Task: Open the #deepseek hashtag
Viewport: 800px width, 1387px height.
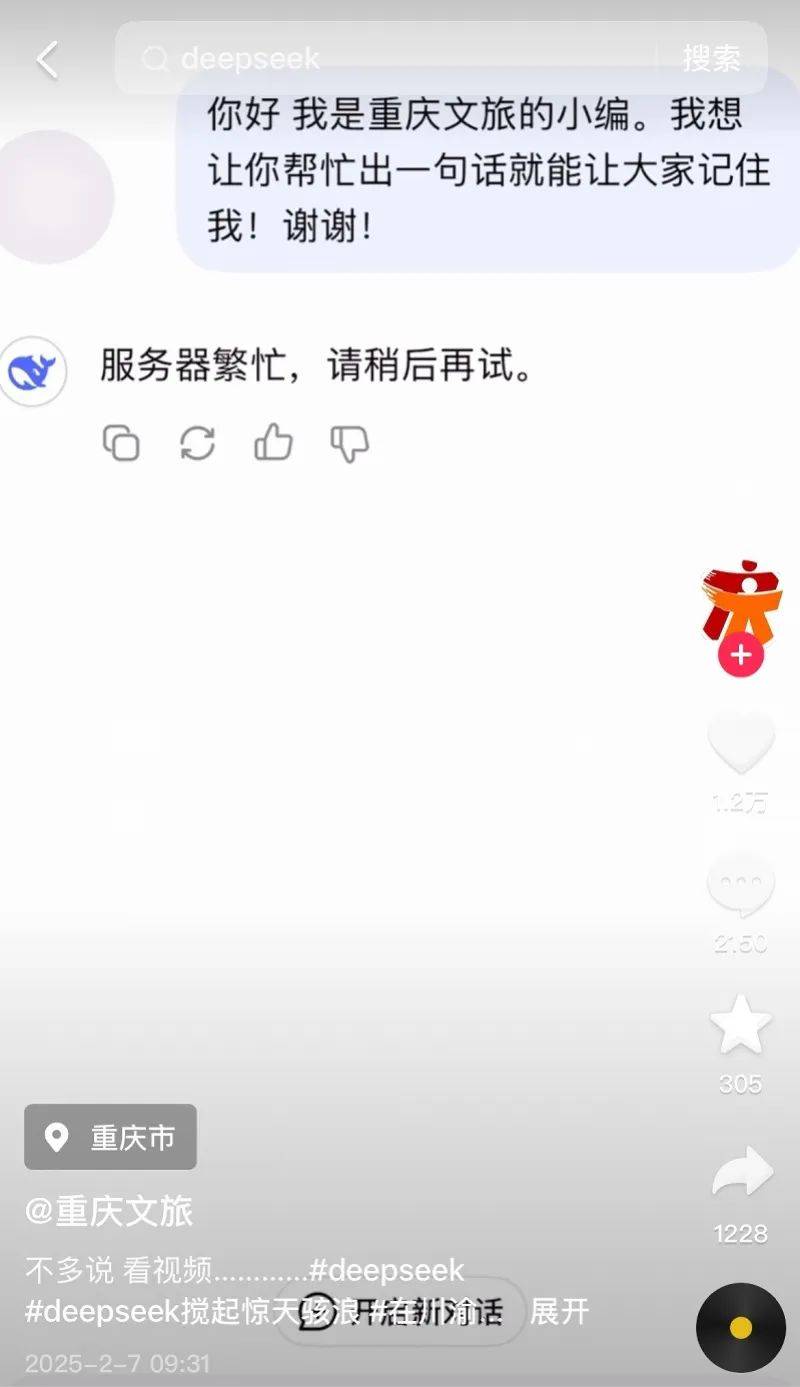Action: [387, 1270]
